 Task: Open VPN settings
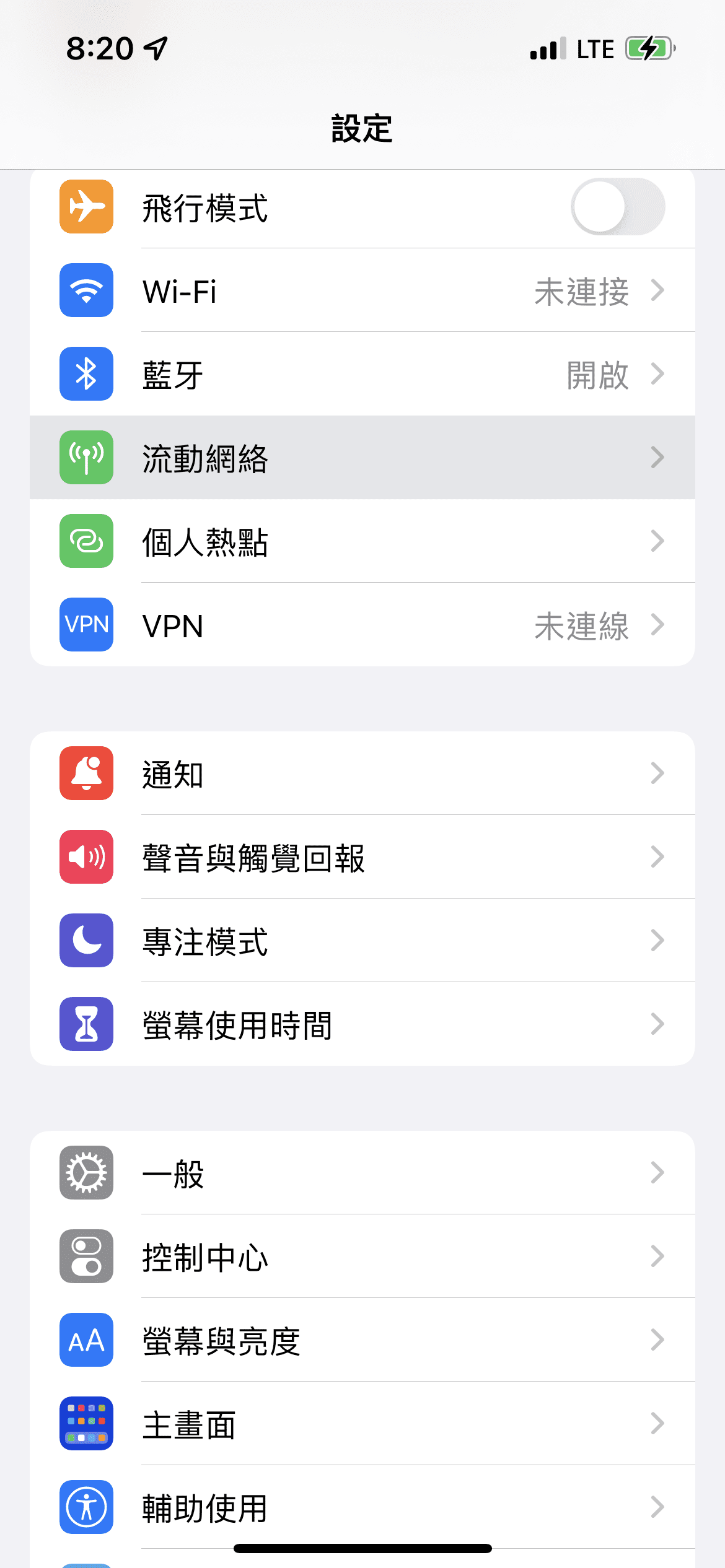tap(362, 625)
